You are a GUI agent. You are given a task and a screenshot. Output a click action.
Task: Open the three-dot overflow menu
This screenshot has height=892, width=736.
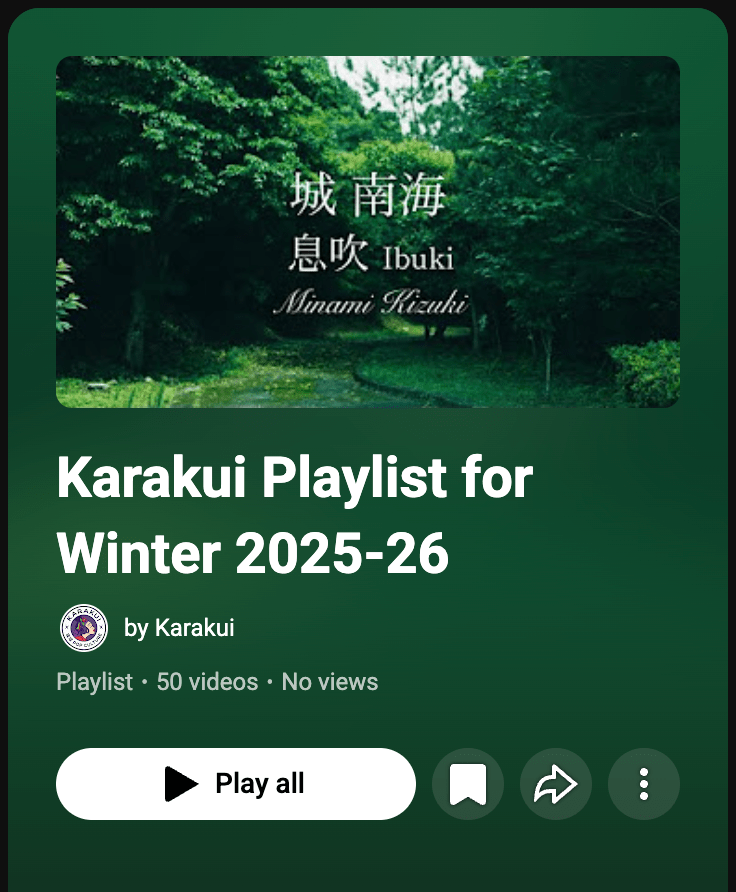[644, 784]
